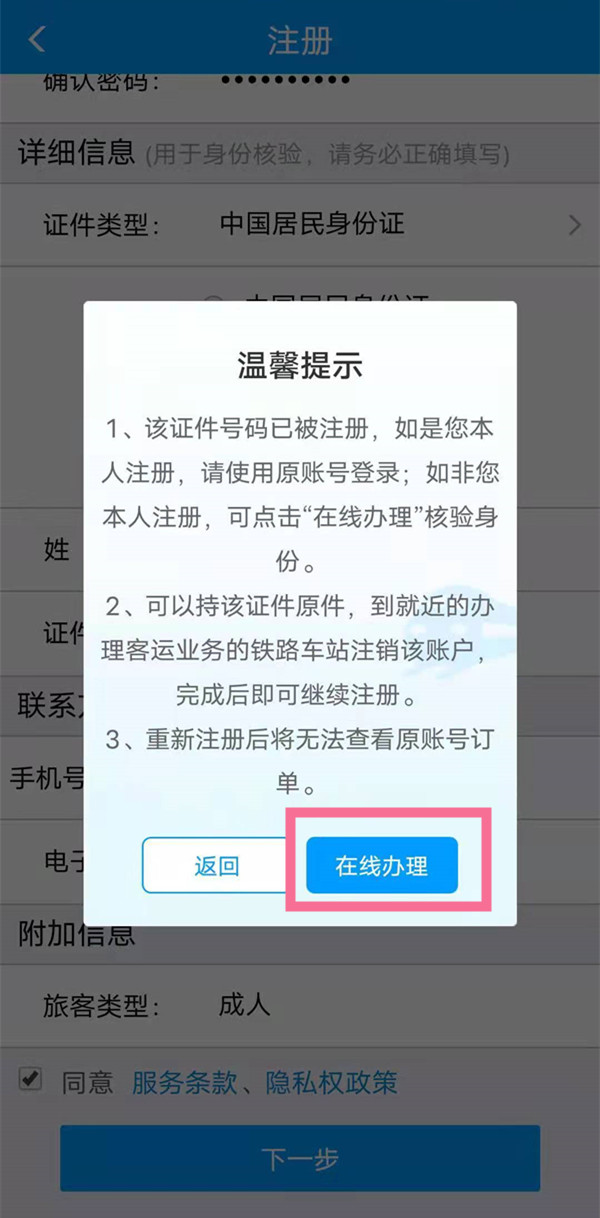
Task: Tap the 下一步 button
Action: click(x=300, y=1158)
